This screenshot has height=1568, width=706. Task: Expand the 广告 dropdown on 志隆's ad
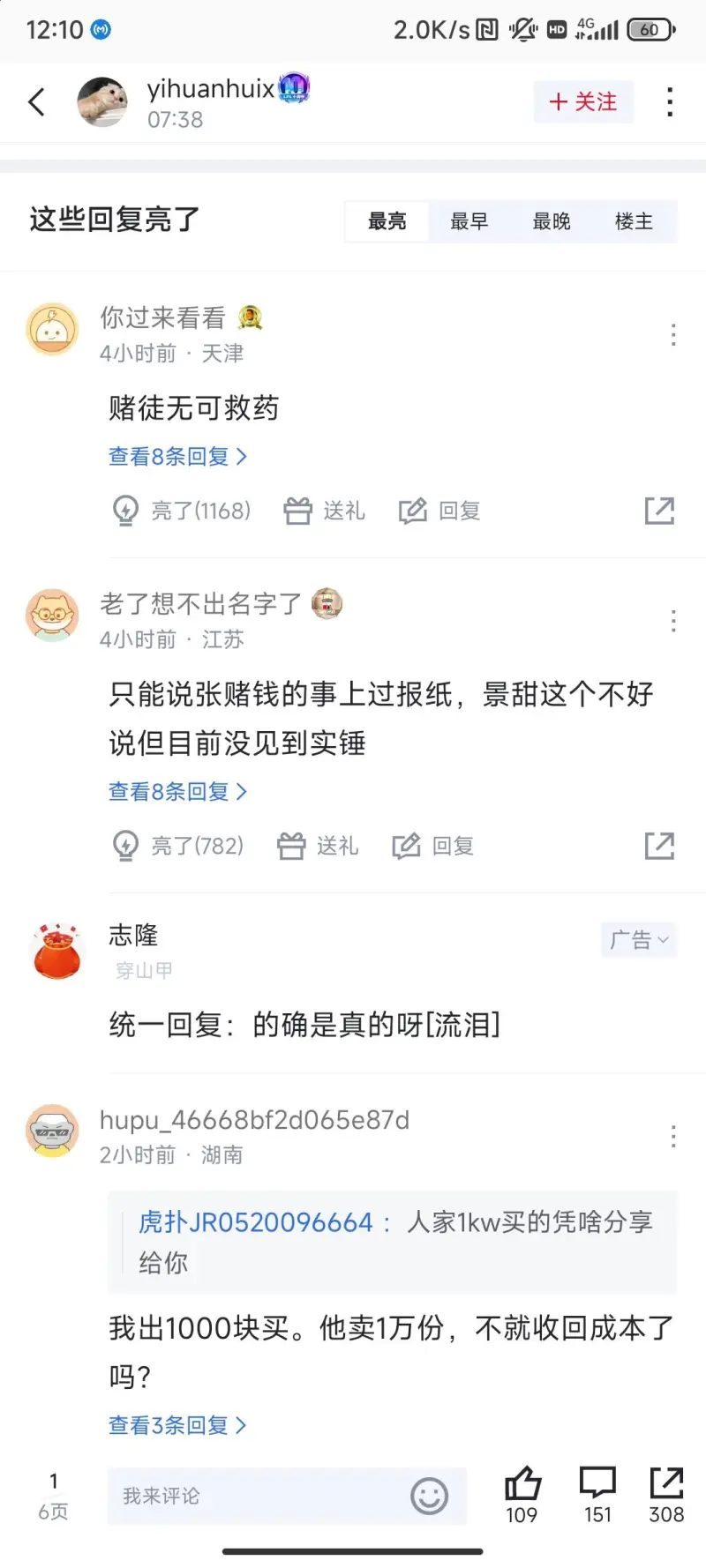[639, 940]
